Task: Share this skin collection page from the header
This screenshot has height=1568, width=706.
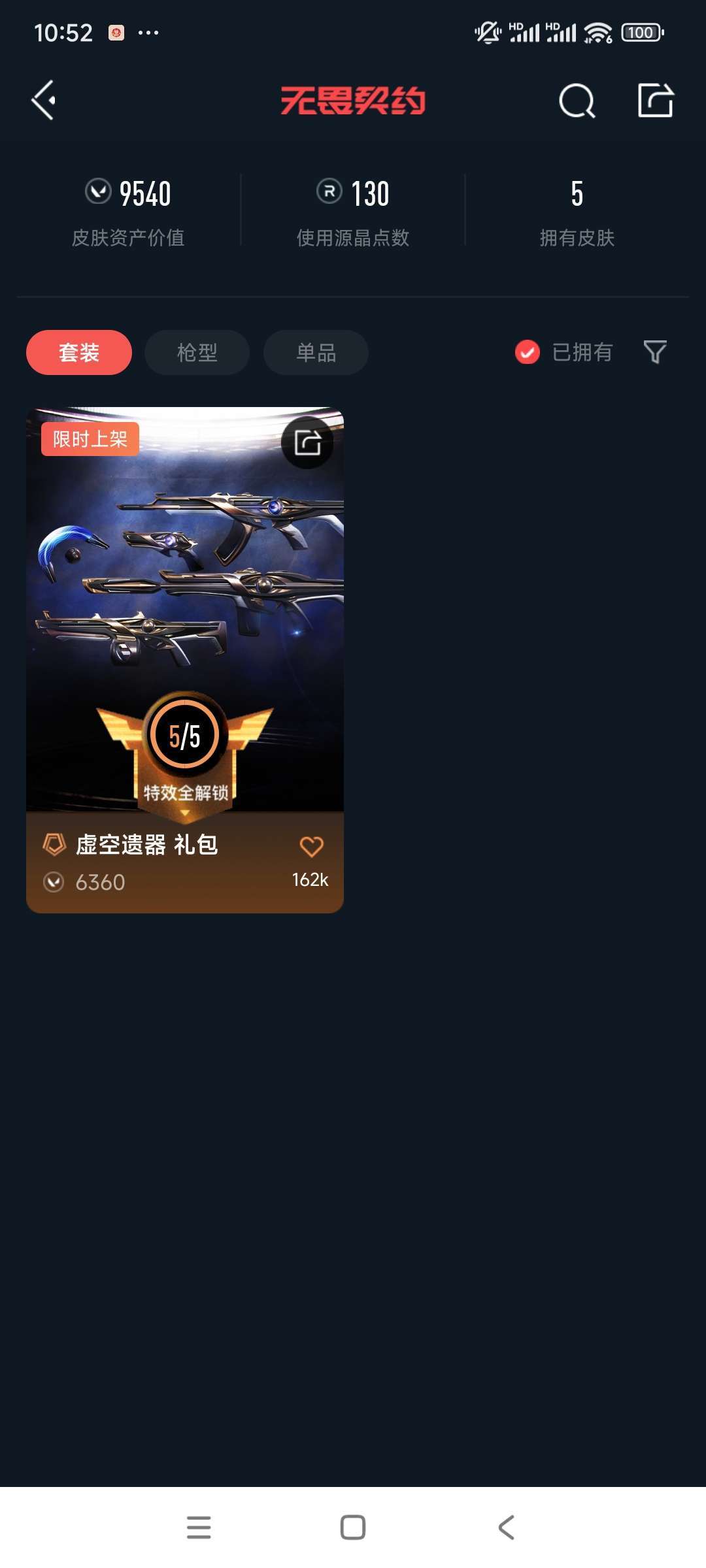Action: pos(656,101)
